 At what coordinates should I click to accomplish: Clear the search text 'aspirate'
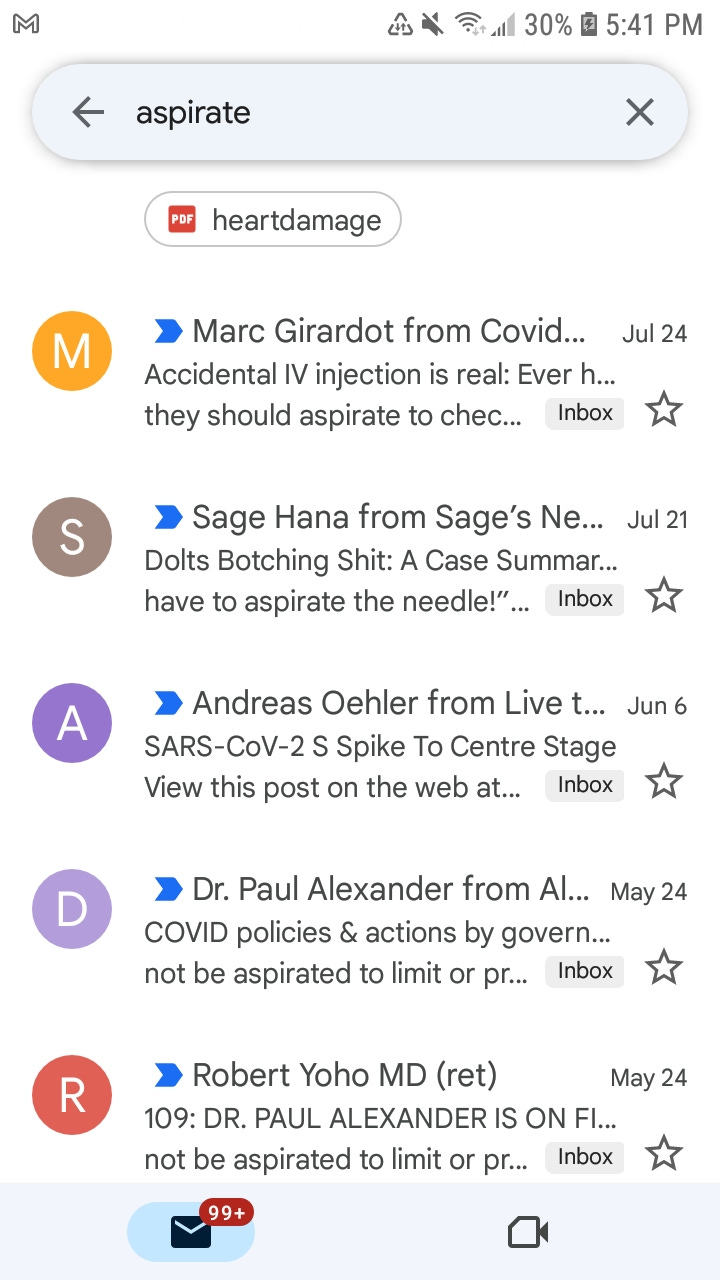640,113
